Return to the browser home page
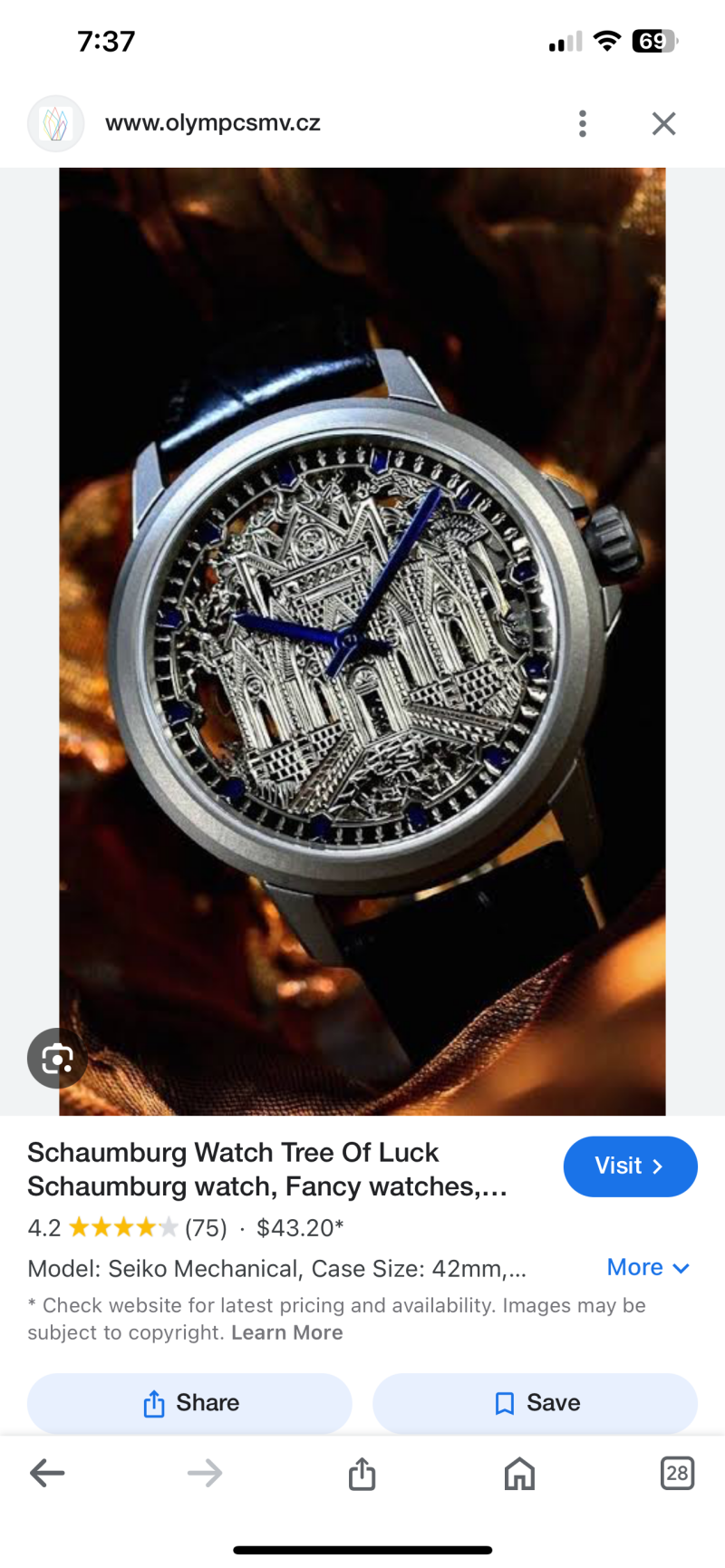Viewport: 725px width, 1568px height. tap(519, 1473)
